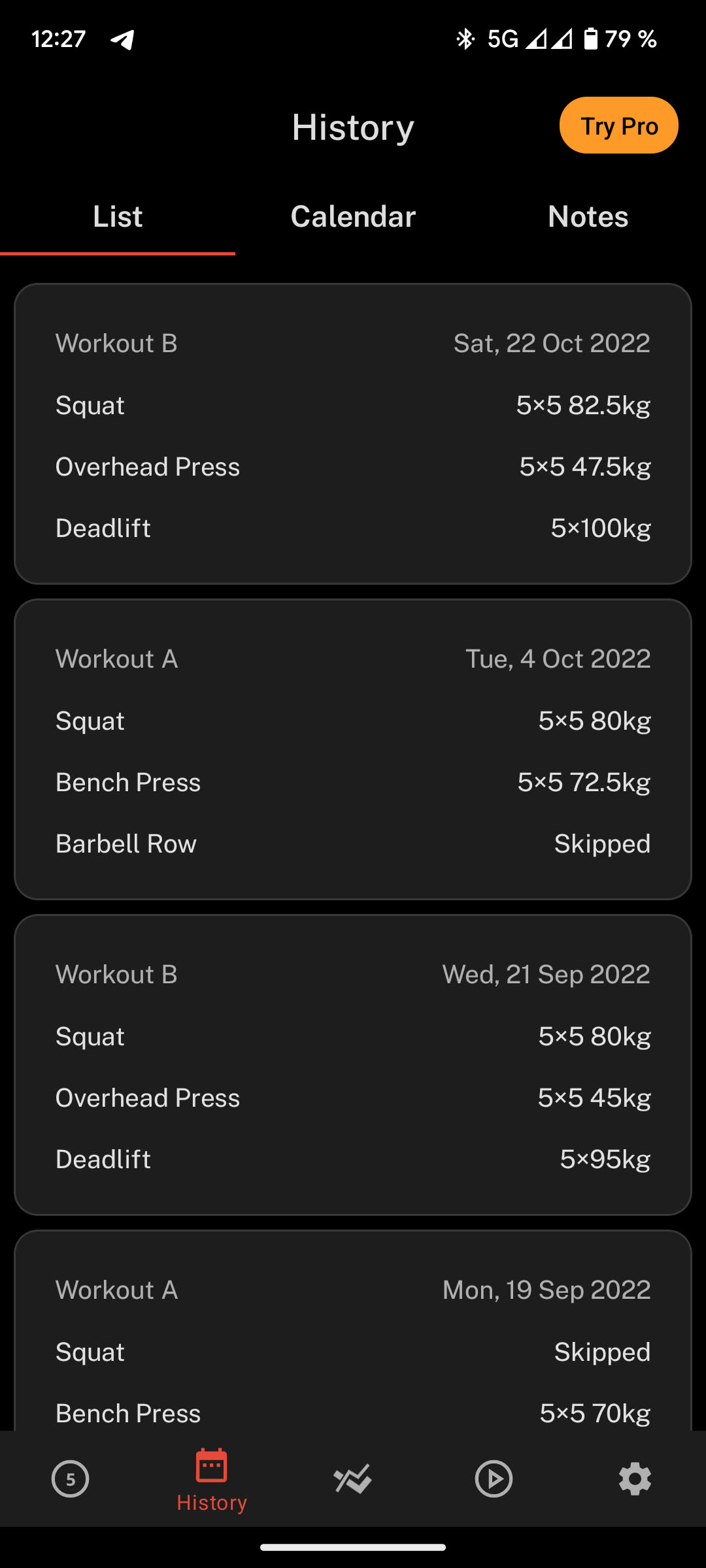Open Workout A from 4 Oct 2022
This screenshot has width=706, height=1568.
click(353, 749)
